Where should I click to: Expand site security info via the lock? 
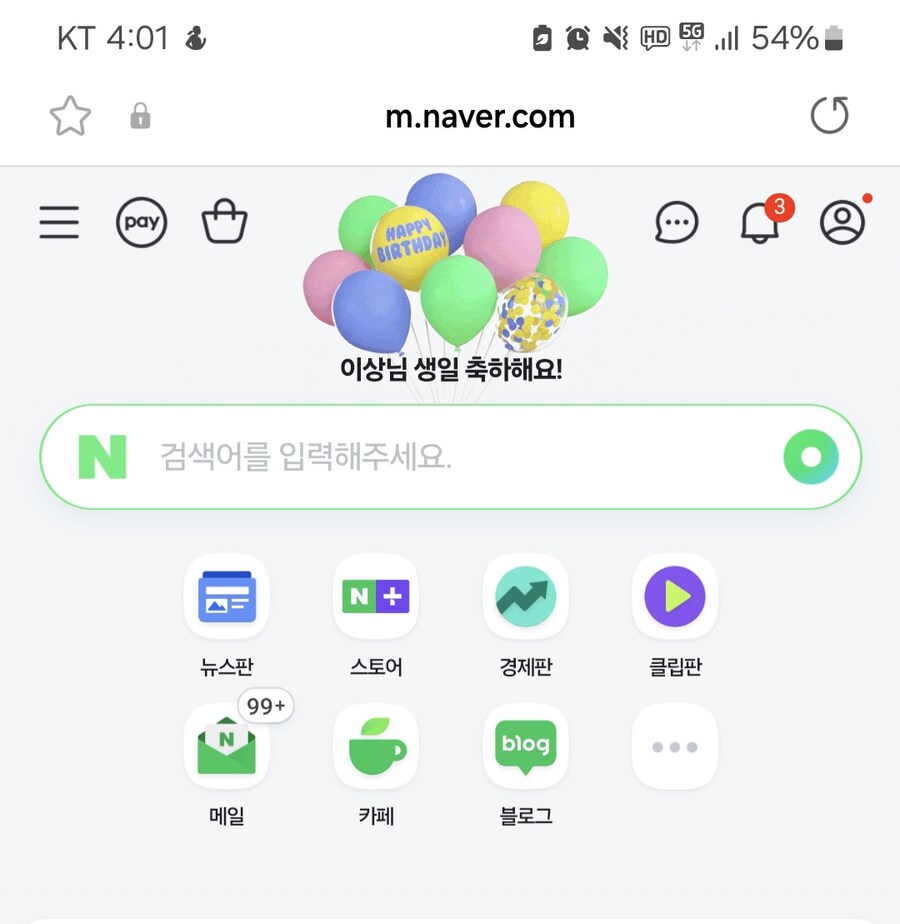(139, 116)
